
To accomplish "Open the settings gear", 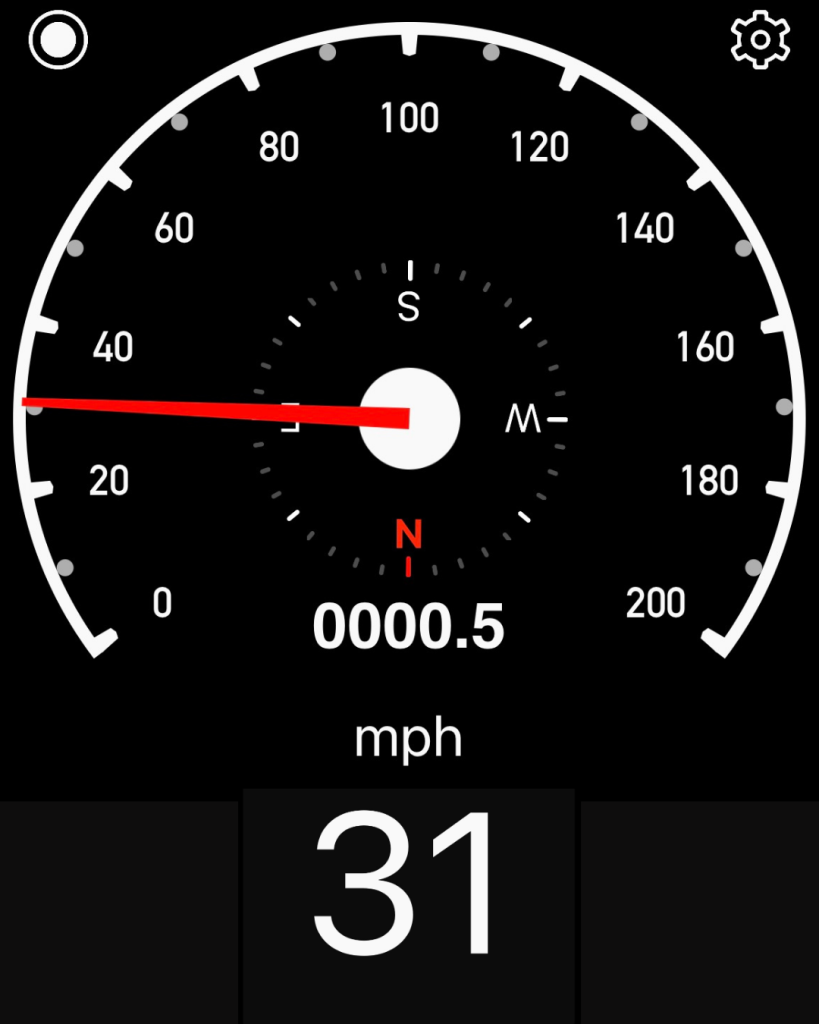I will (x=760, y=40).
